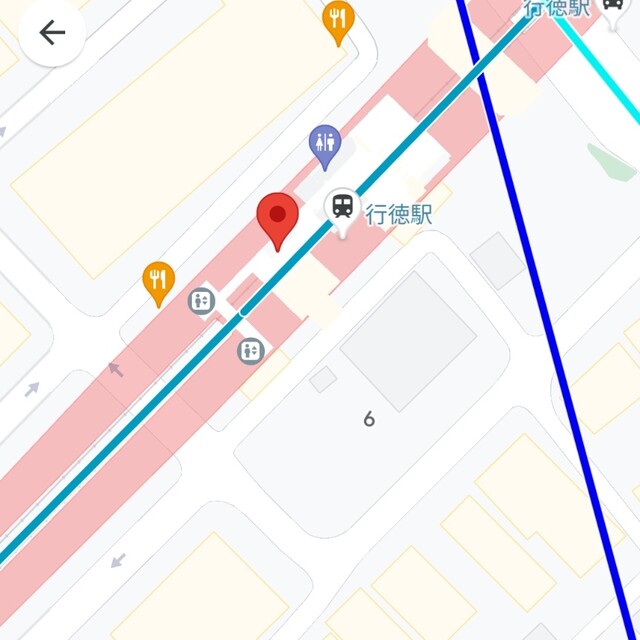Select the purple restroom map marker
The image size is (640, 640).
[325, 143]
